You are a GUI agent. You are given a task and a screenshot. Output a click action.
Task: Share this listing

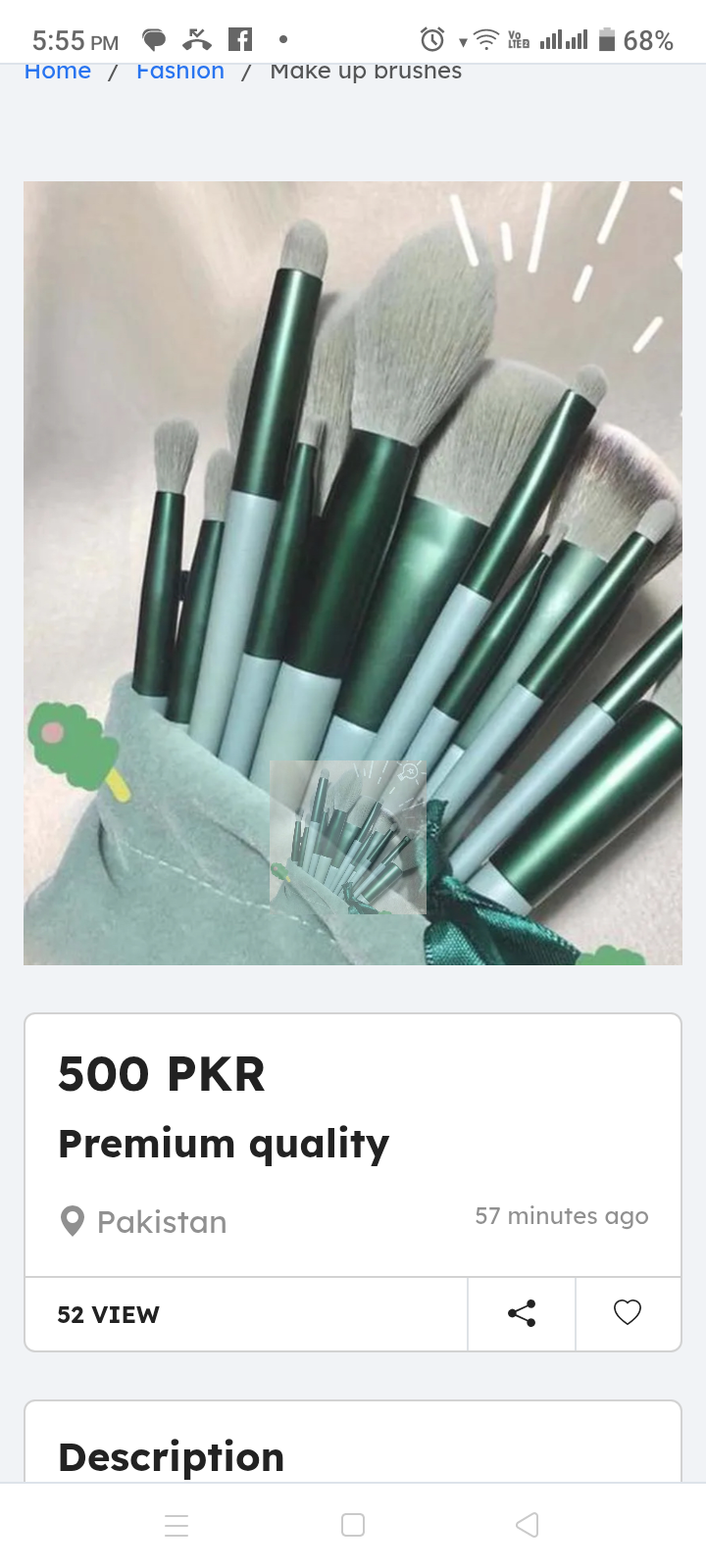click(x=522, y=1313)
